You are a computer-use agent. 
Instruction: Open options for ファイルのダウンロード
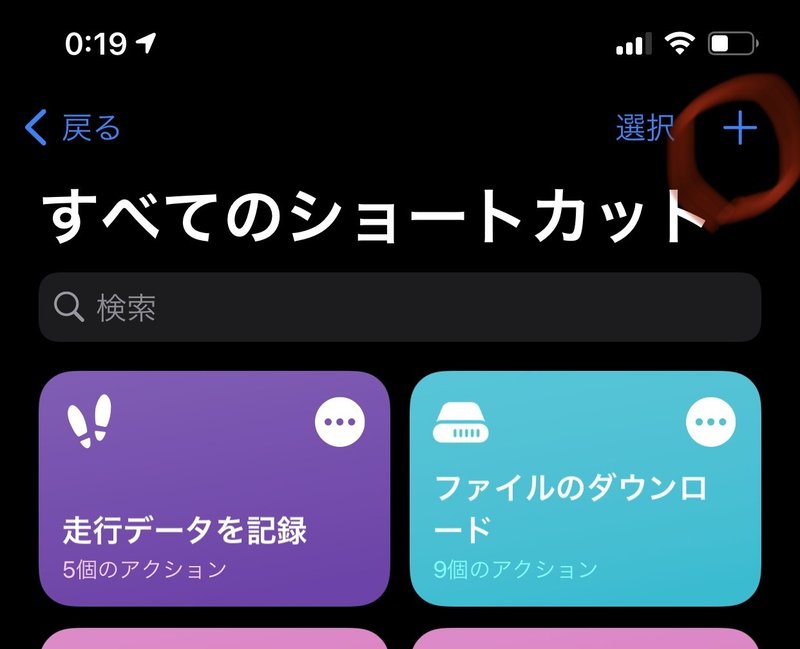click(711, 423)
